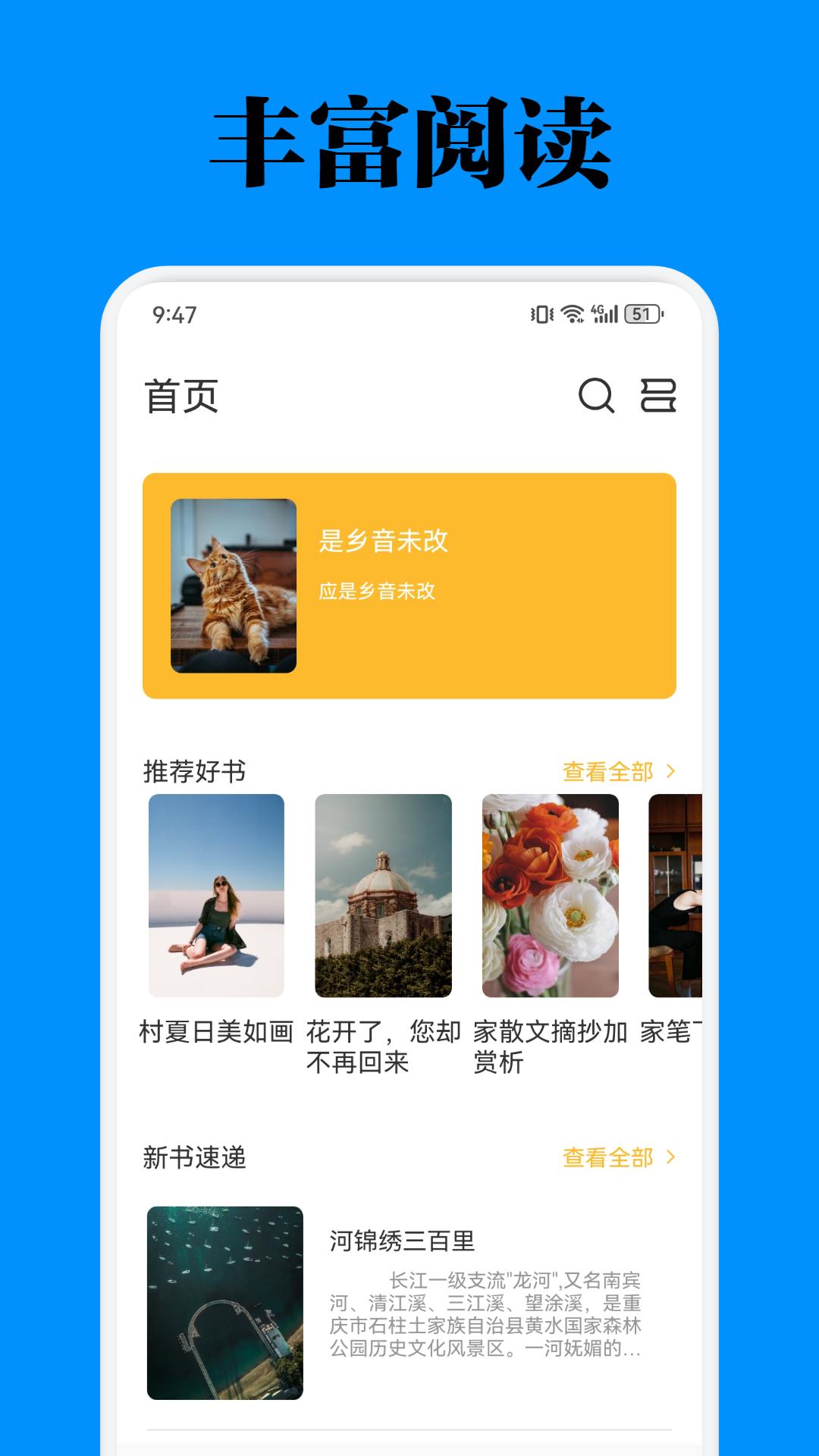Viewport: 819px width, 1456px height.
Task: Click the 推荐好书 section header
Action: pos(196,772)
